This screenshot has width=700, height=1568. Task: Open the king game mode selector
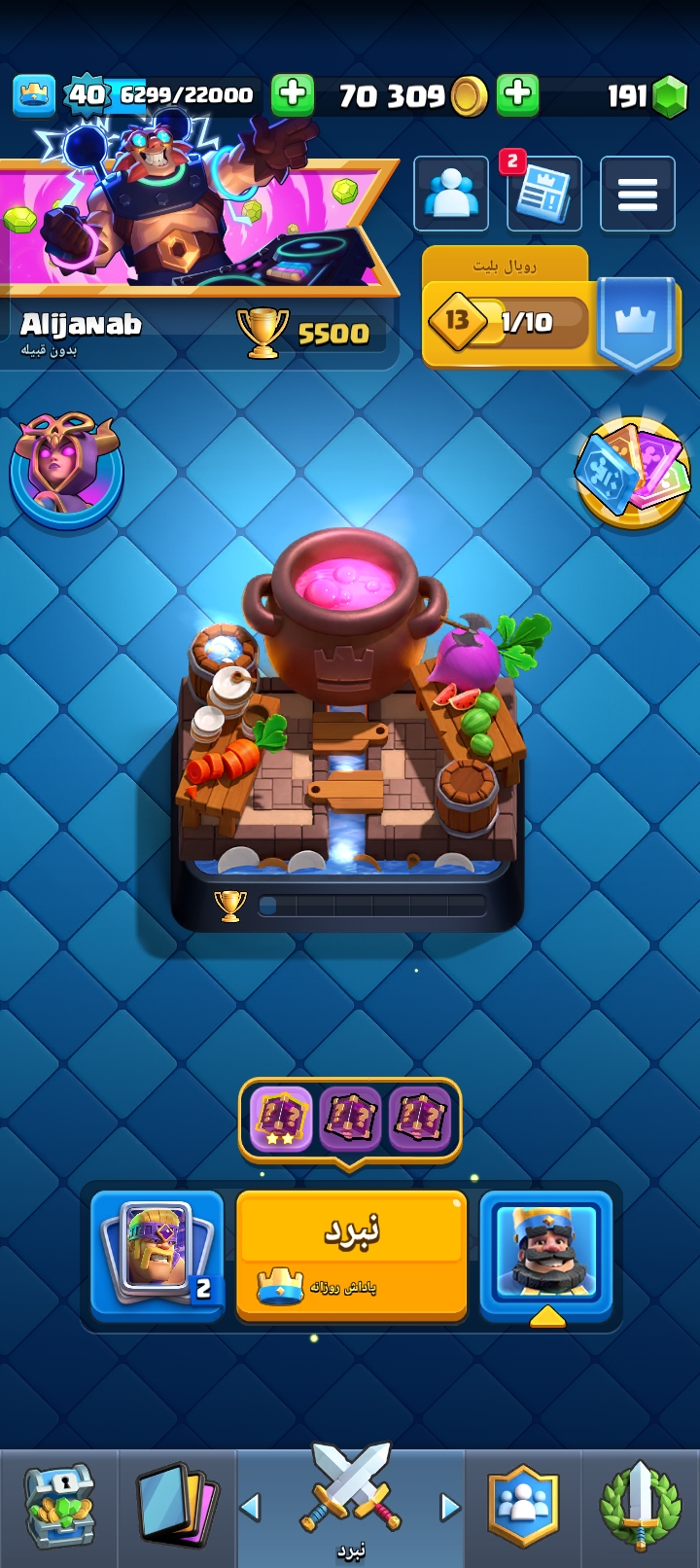point(546,1254)
